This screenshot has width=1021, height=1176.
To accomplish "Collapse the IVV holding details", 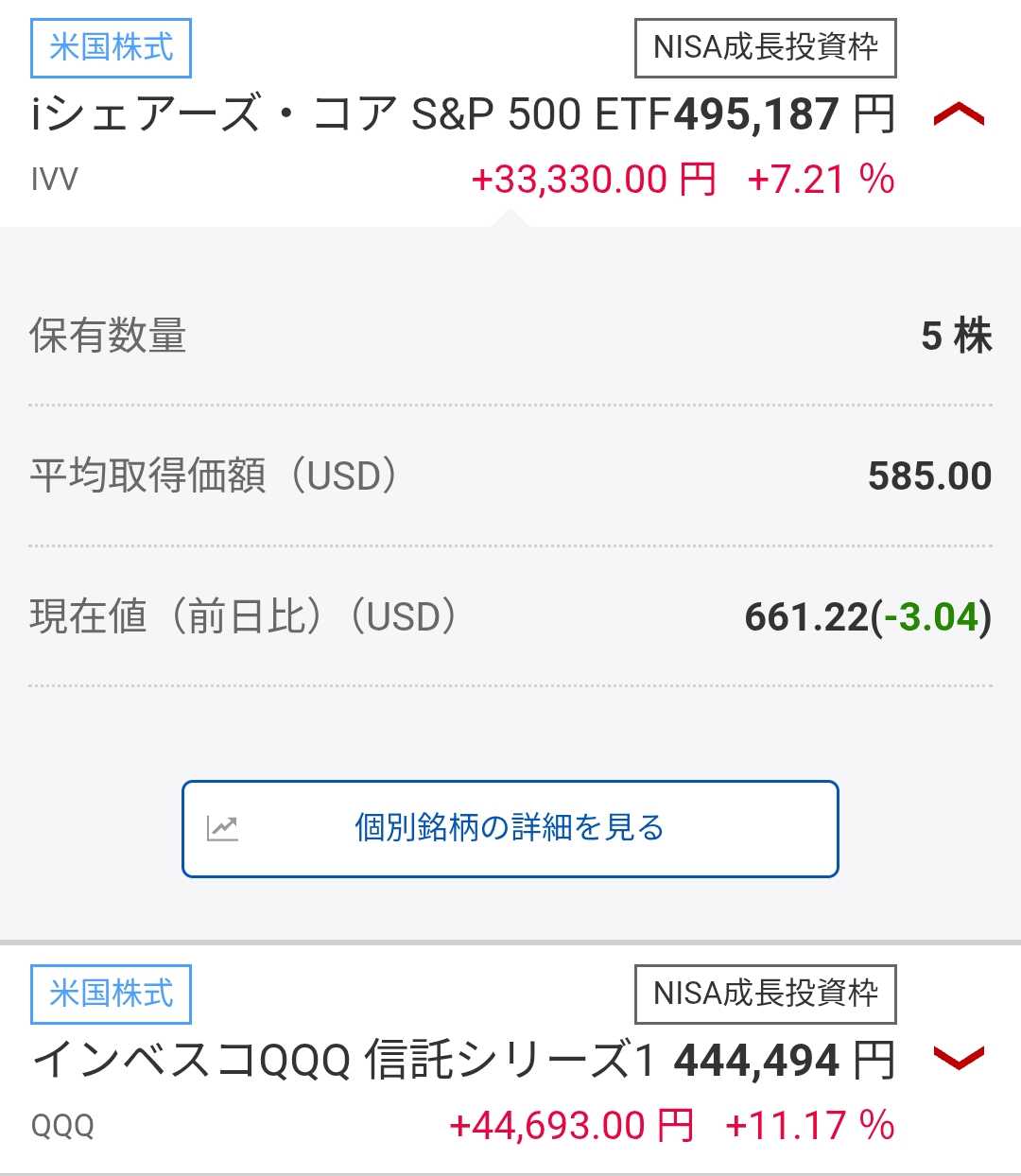I will point(958,116).
